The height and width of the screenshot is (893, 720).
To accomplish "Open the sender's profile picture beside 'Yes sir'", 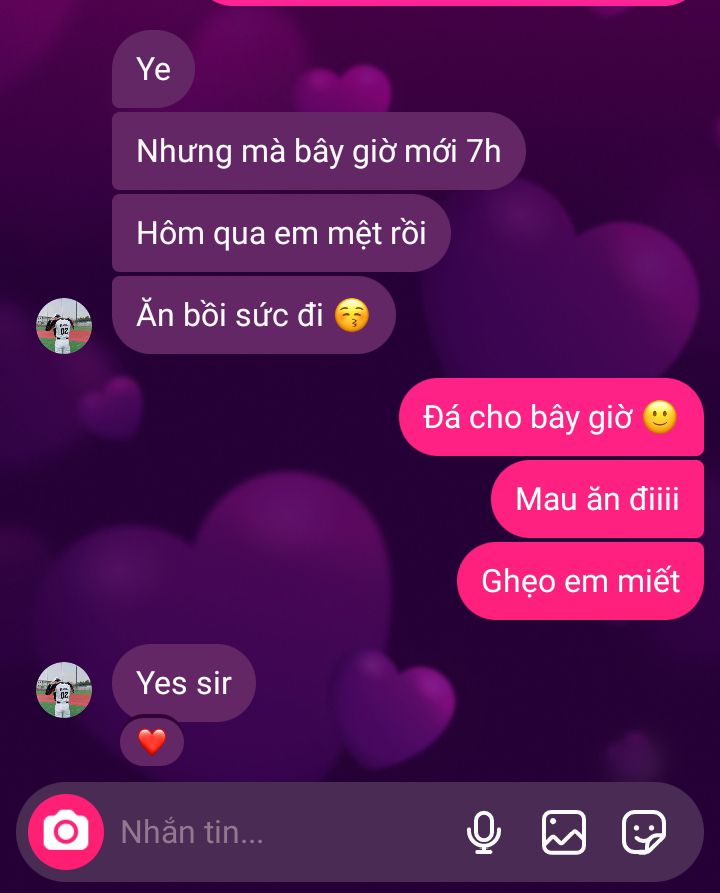I will (x=64, y=690).
